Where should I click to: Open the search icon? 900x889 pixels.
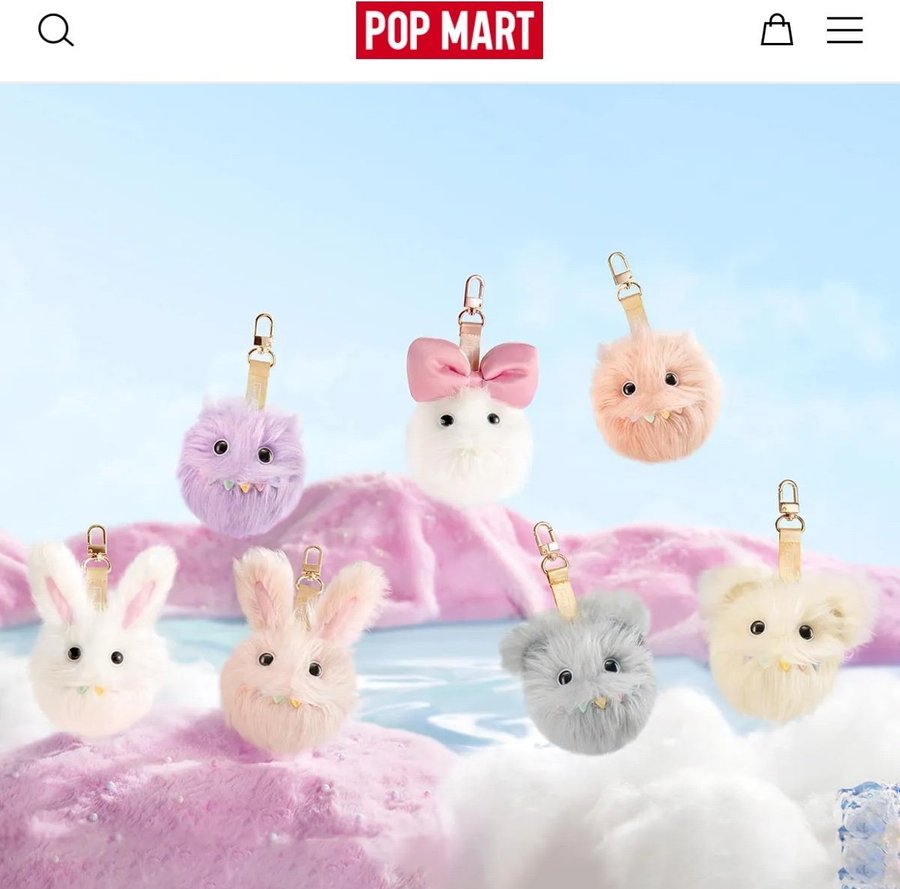55,30
